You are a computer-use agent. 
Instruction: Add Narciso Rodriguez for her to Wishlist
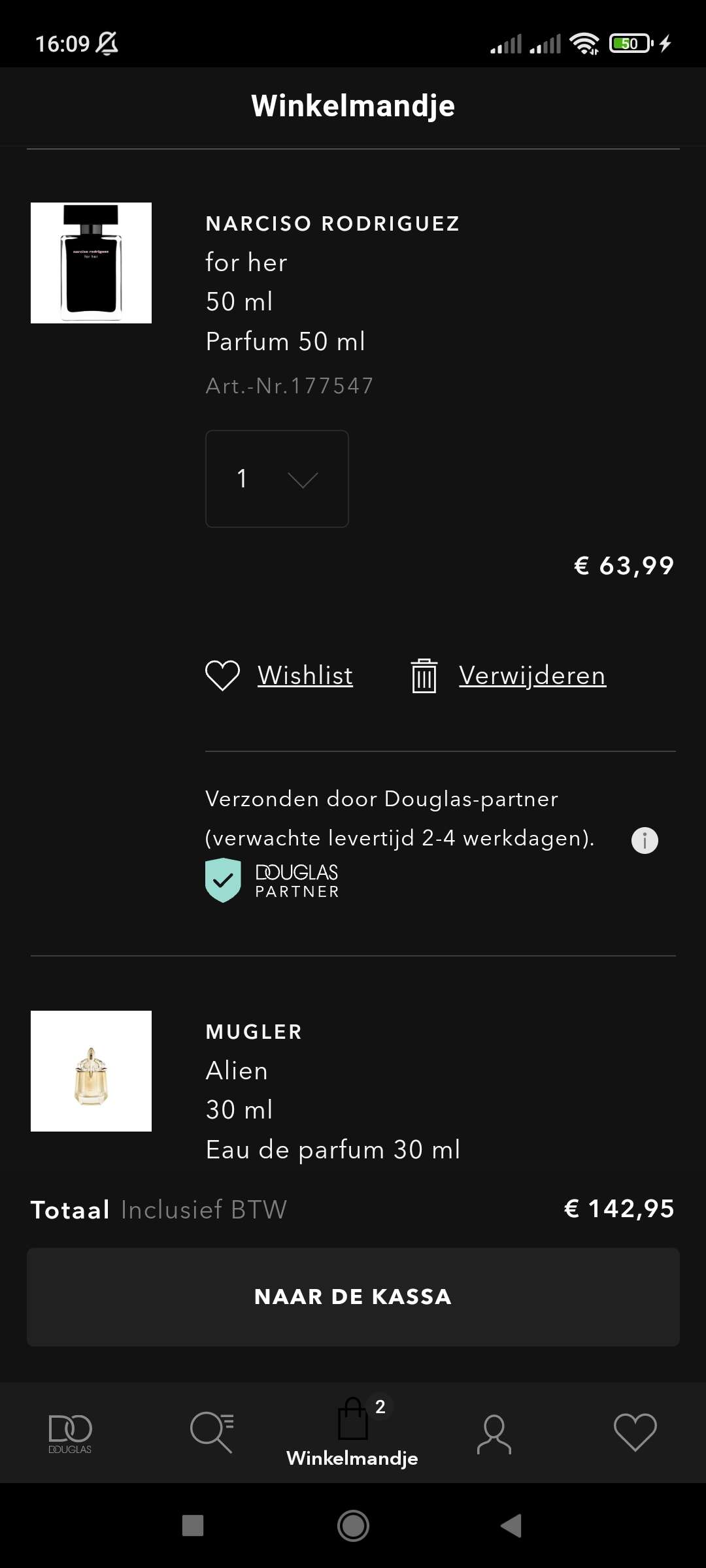pos(279,676)
